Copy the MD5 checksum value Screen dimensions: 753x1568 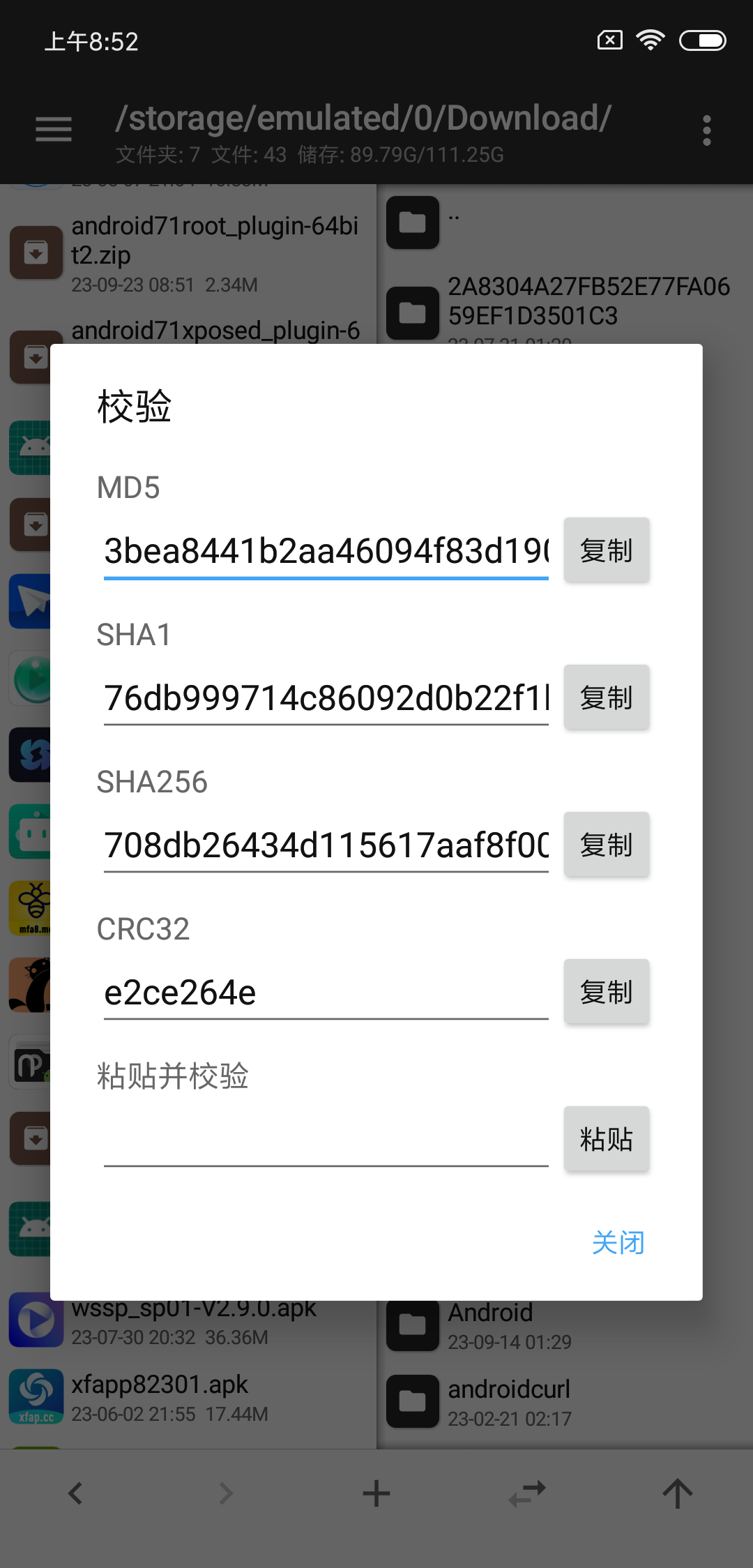(606, 550)
